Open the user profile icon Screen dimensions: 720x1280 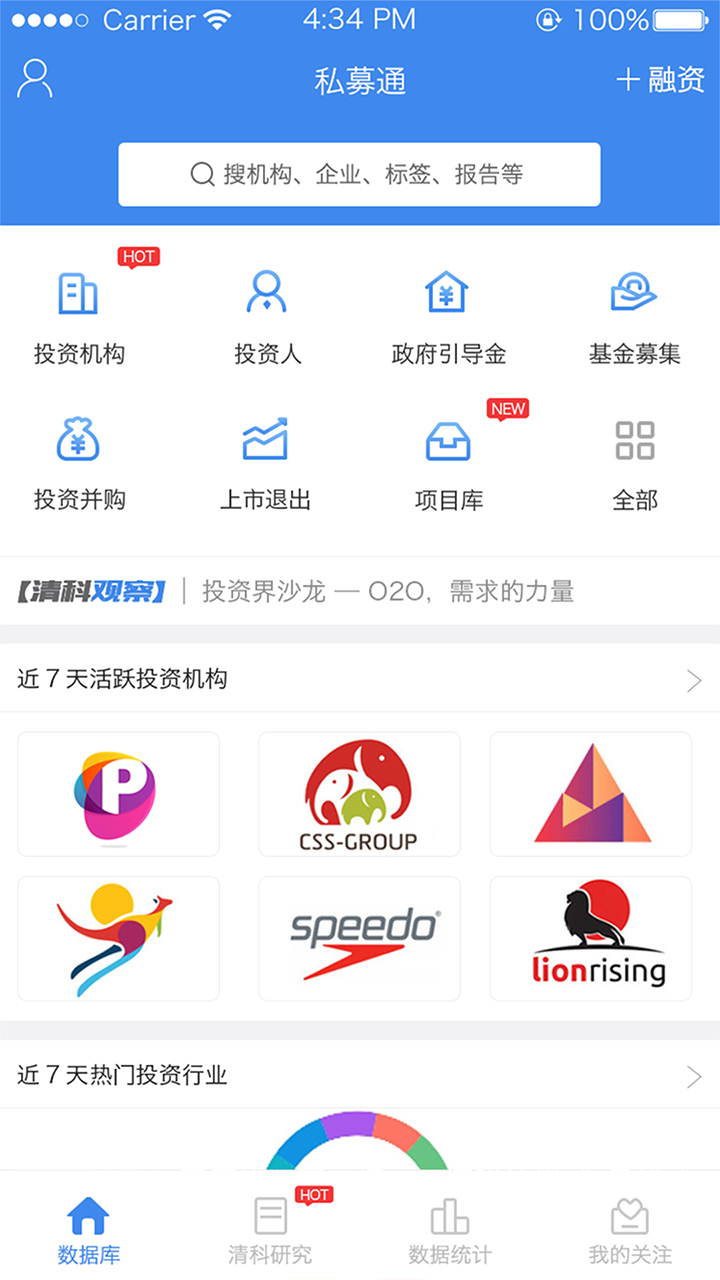point(35,79)
